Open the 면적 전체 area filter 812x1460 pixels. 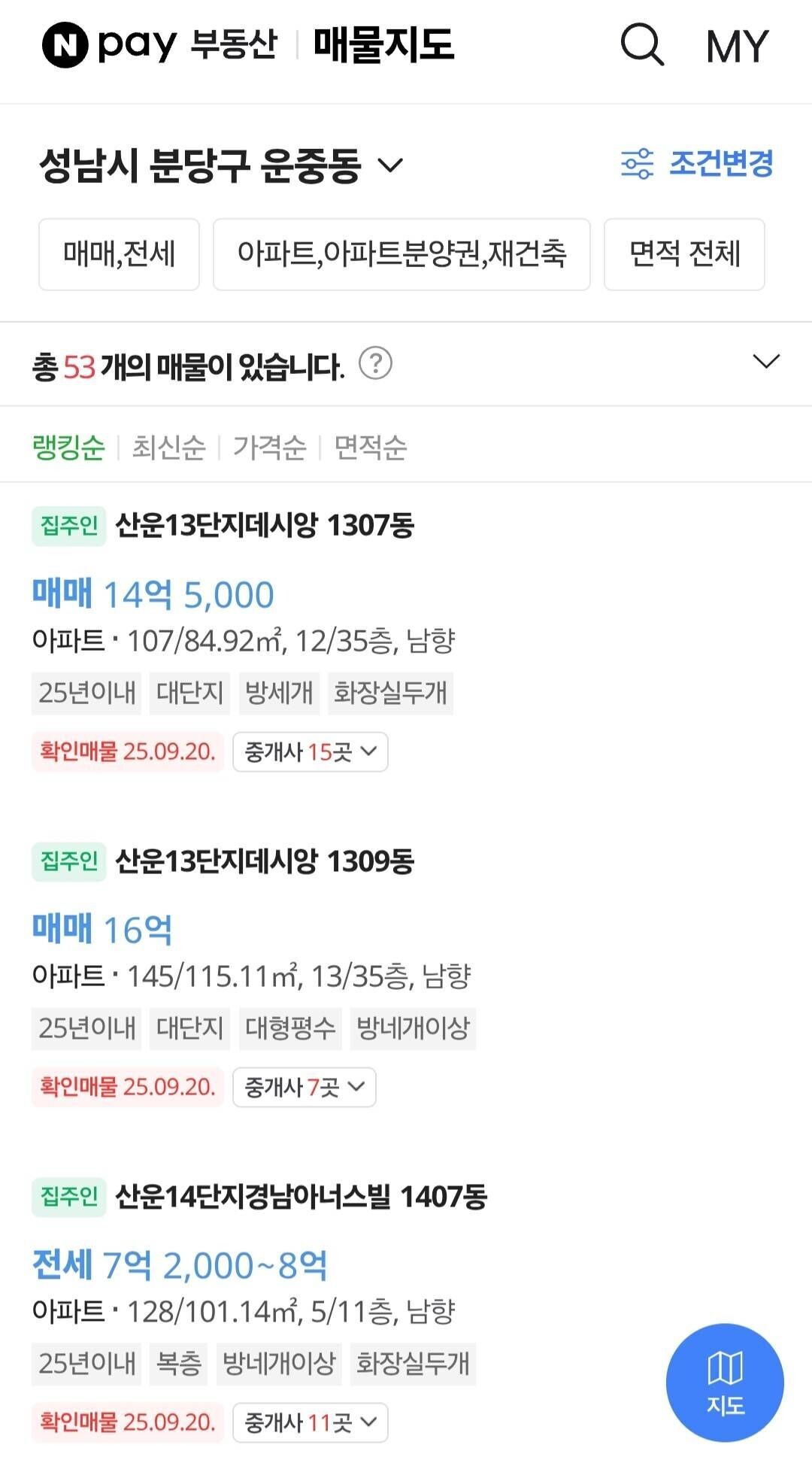[x=683, y=255]
